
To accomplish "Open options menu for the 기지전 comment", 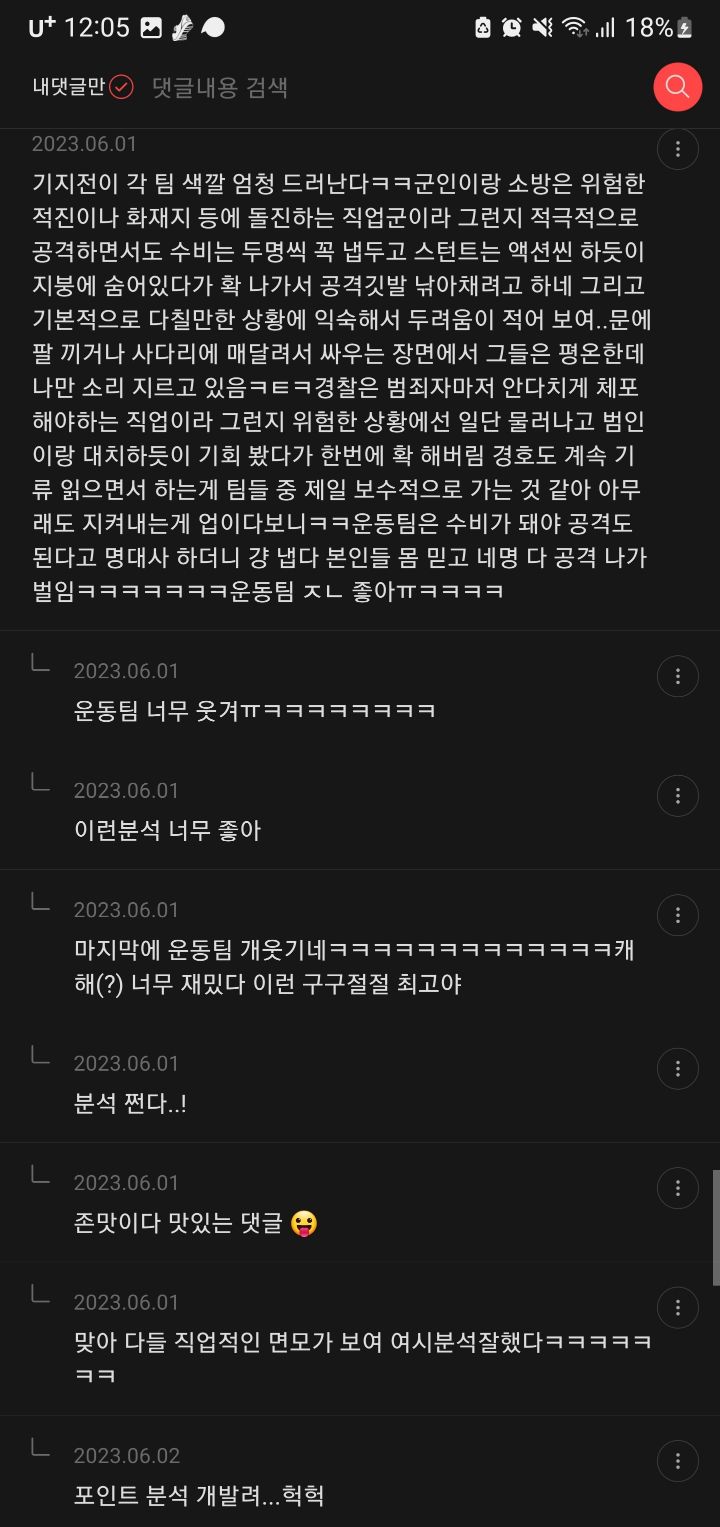I will click(x=677, y=150).
